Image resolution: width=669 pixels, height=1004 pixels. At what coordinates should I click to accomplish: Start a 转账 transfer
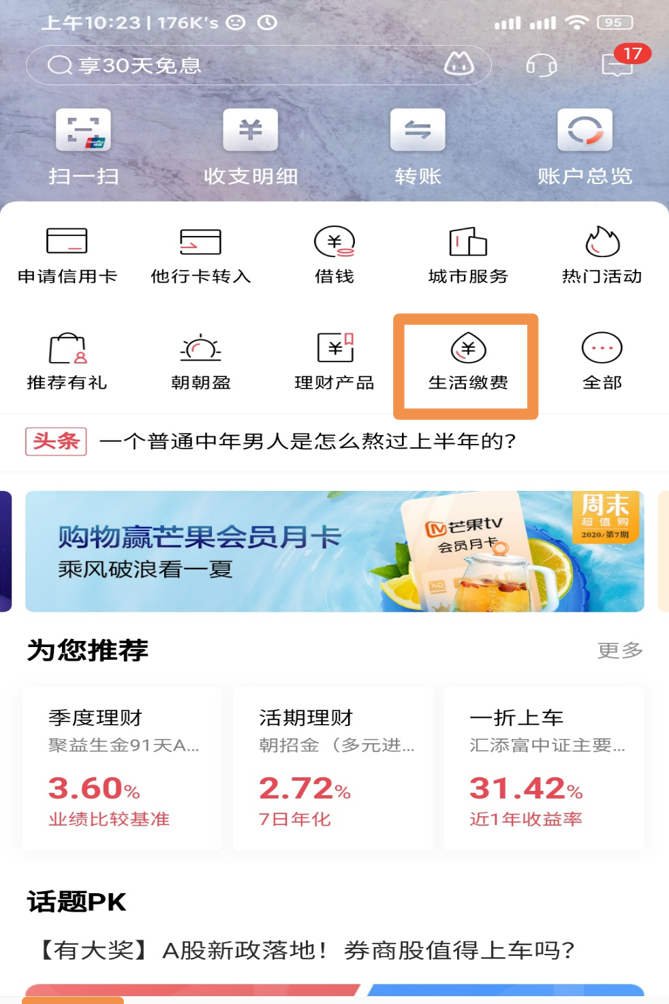click(417, 148)
